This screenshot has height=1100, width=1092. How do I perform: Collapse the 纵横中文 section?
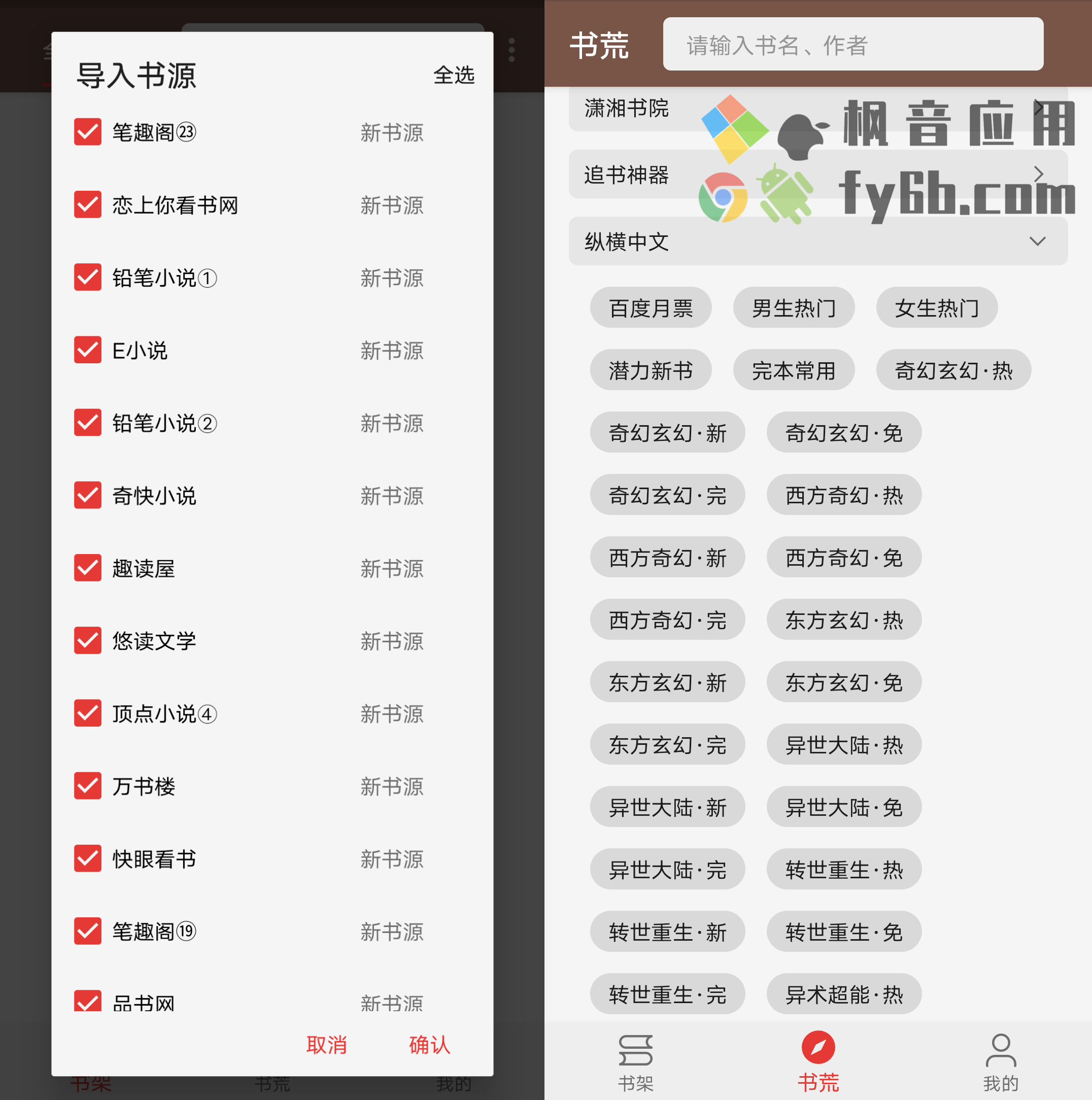pos(1037,242)
